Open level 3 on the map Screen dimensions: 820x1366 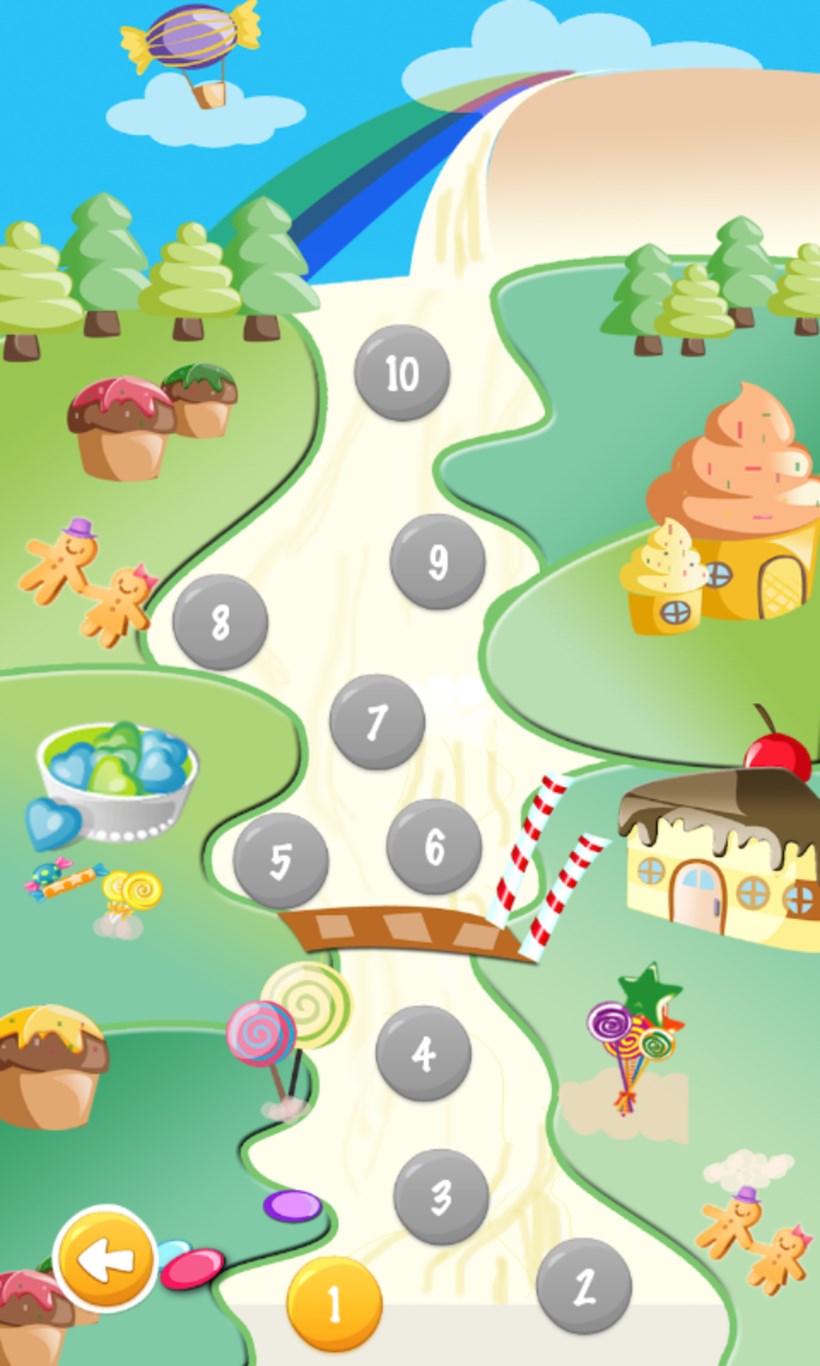(x=441, y=1196)
